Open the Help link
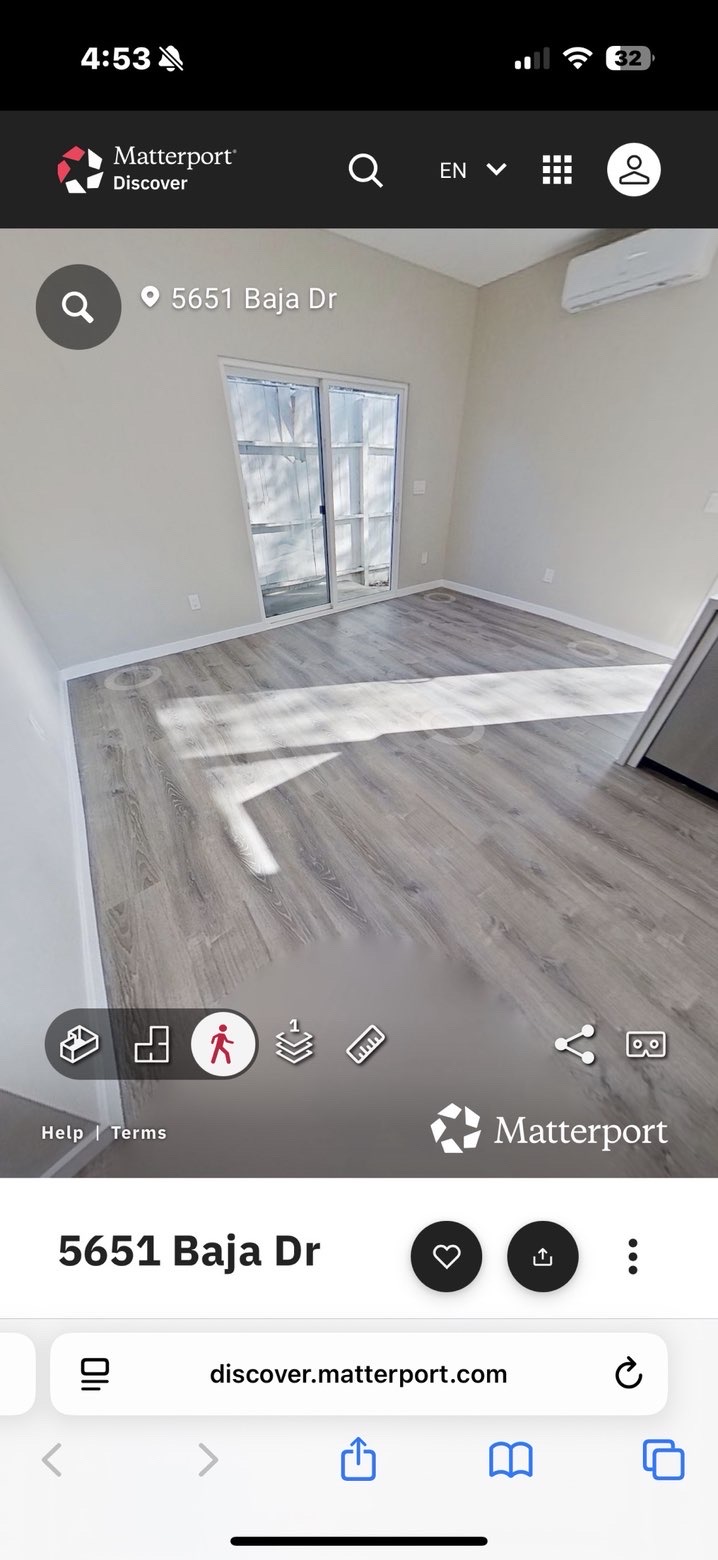This screenshot has width=718, height=1560. [x=62, y=1133]
